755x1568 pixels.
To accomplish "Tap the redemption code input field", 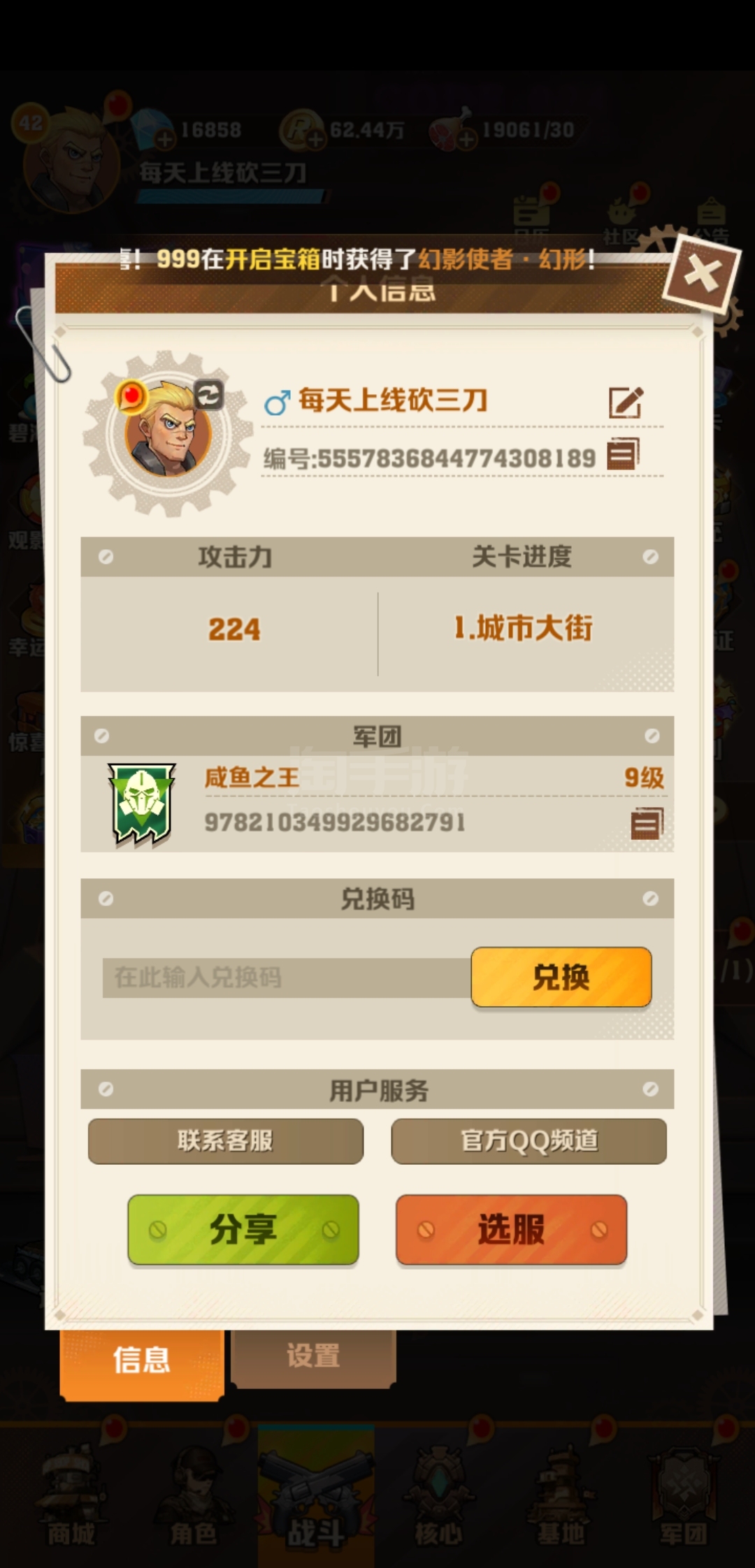I will point(287,977).
